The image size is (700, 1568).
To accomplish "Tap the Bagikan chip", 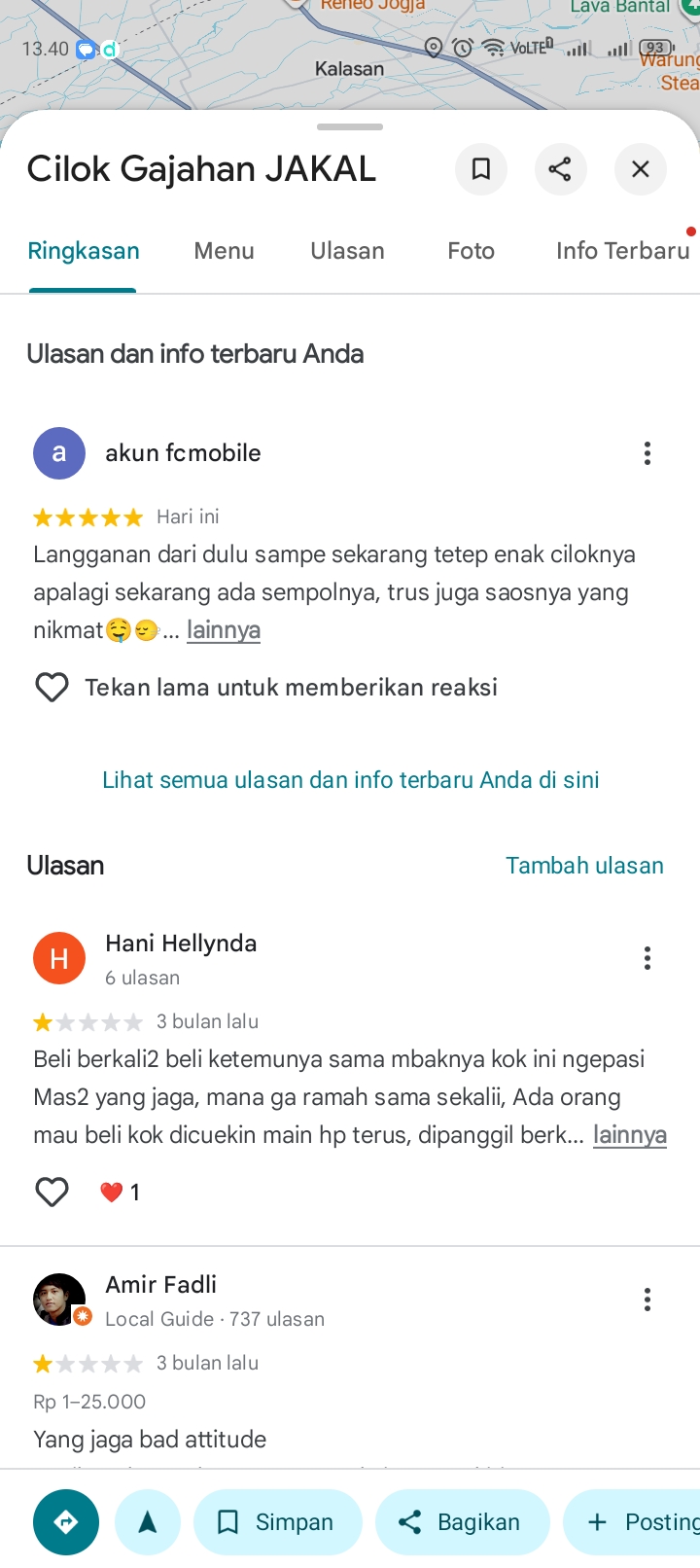I will [462, 1522].
